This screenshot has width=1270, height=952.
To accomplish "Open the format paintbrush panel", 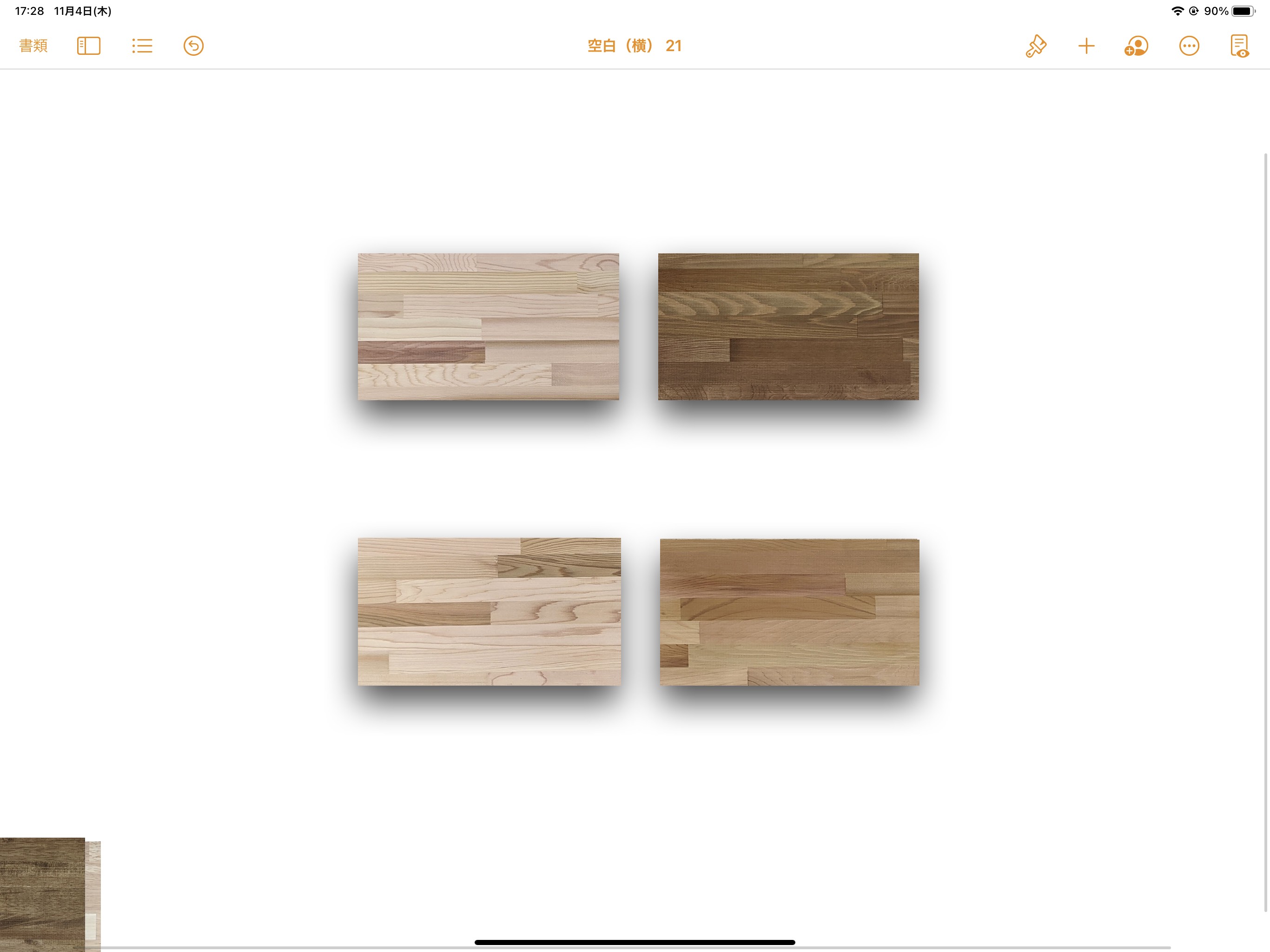I will click(x=1036, y=46).
